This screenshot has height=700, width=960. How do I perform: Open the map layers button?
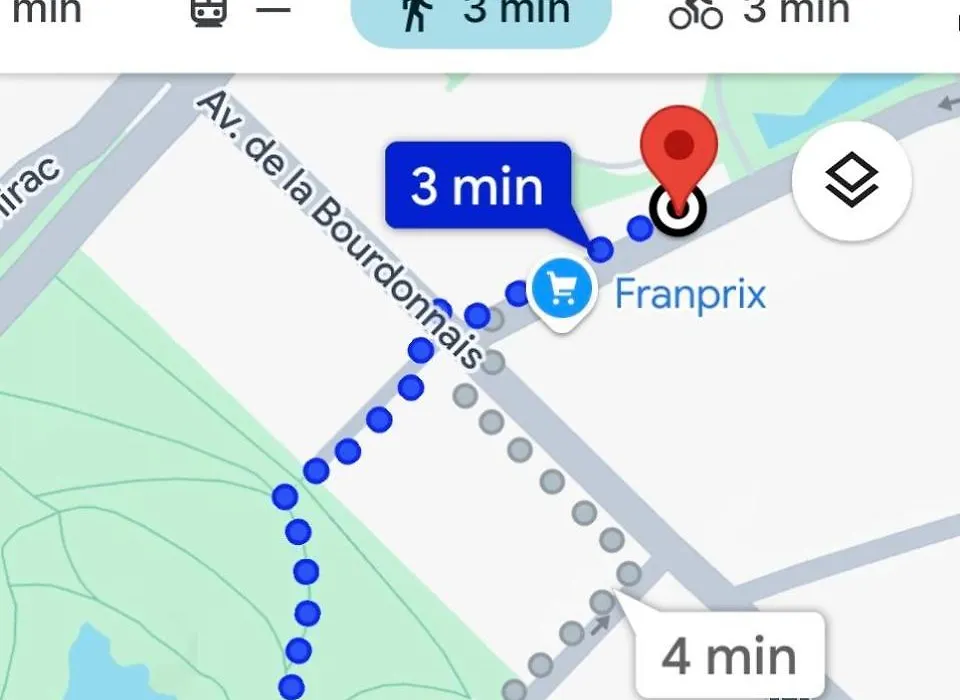coord(851,181)
